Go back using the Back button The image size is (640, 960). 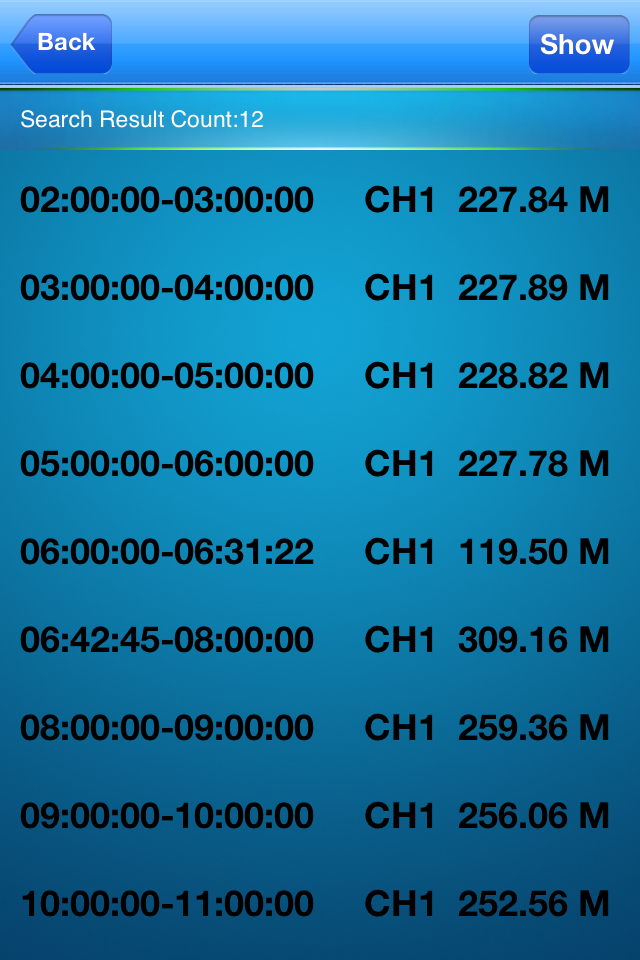(x=62, y=43)
